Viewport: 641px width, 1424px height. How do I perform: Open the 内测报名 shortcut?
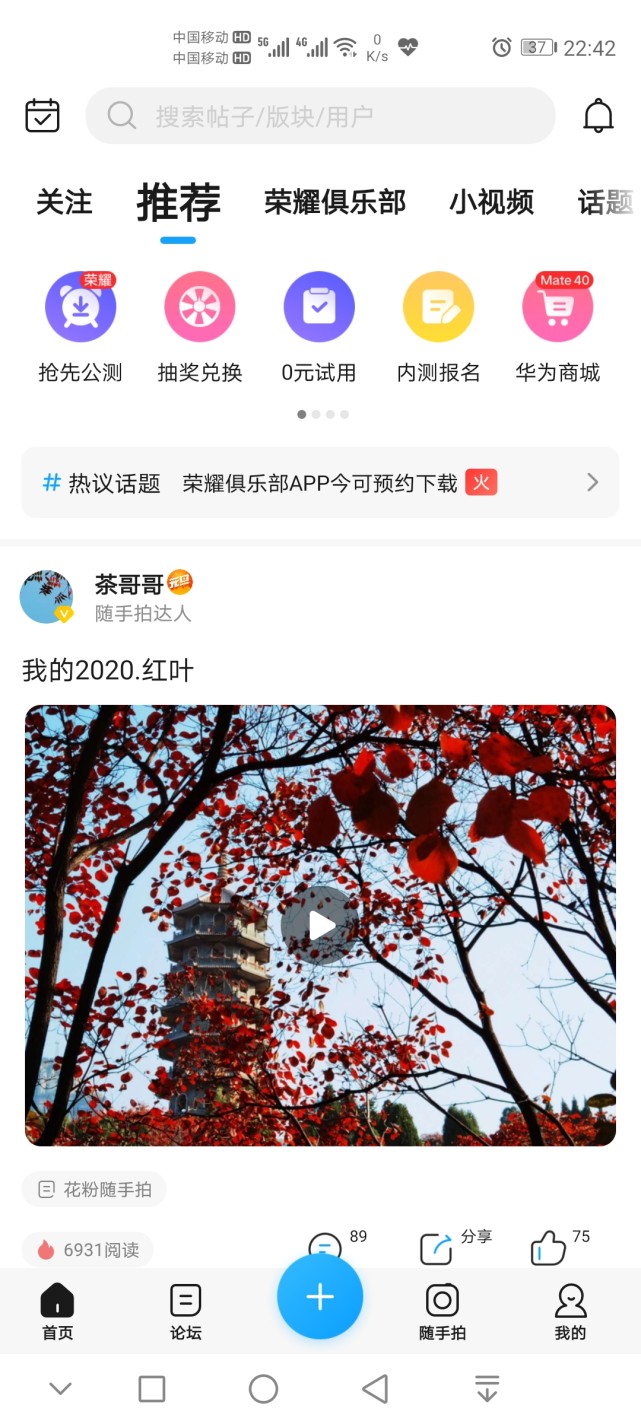click(x=438, y=308)
